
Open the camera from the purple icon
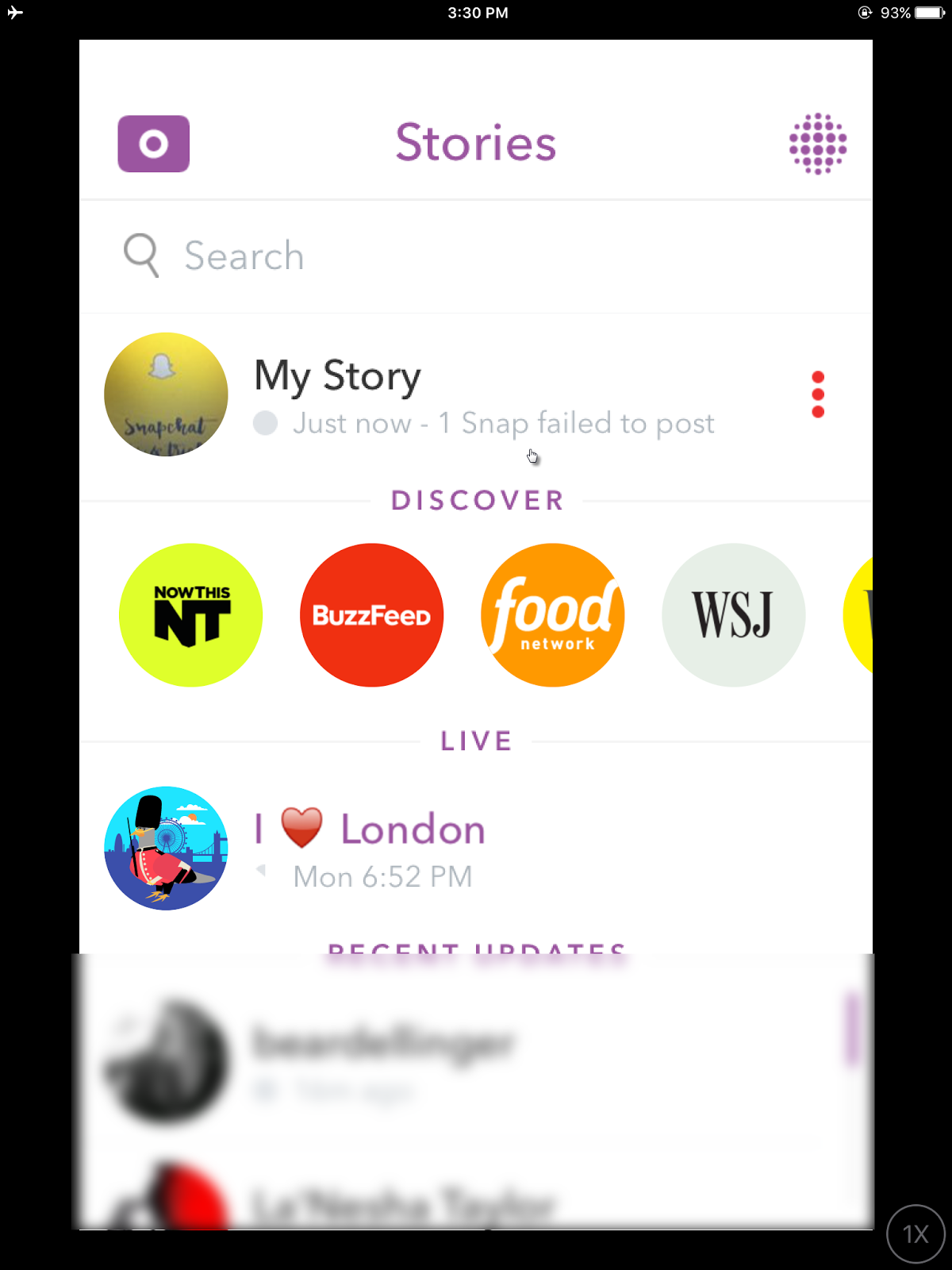pyautogui.click(x=153, y=144)
